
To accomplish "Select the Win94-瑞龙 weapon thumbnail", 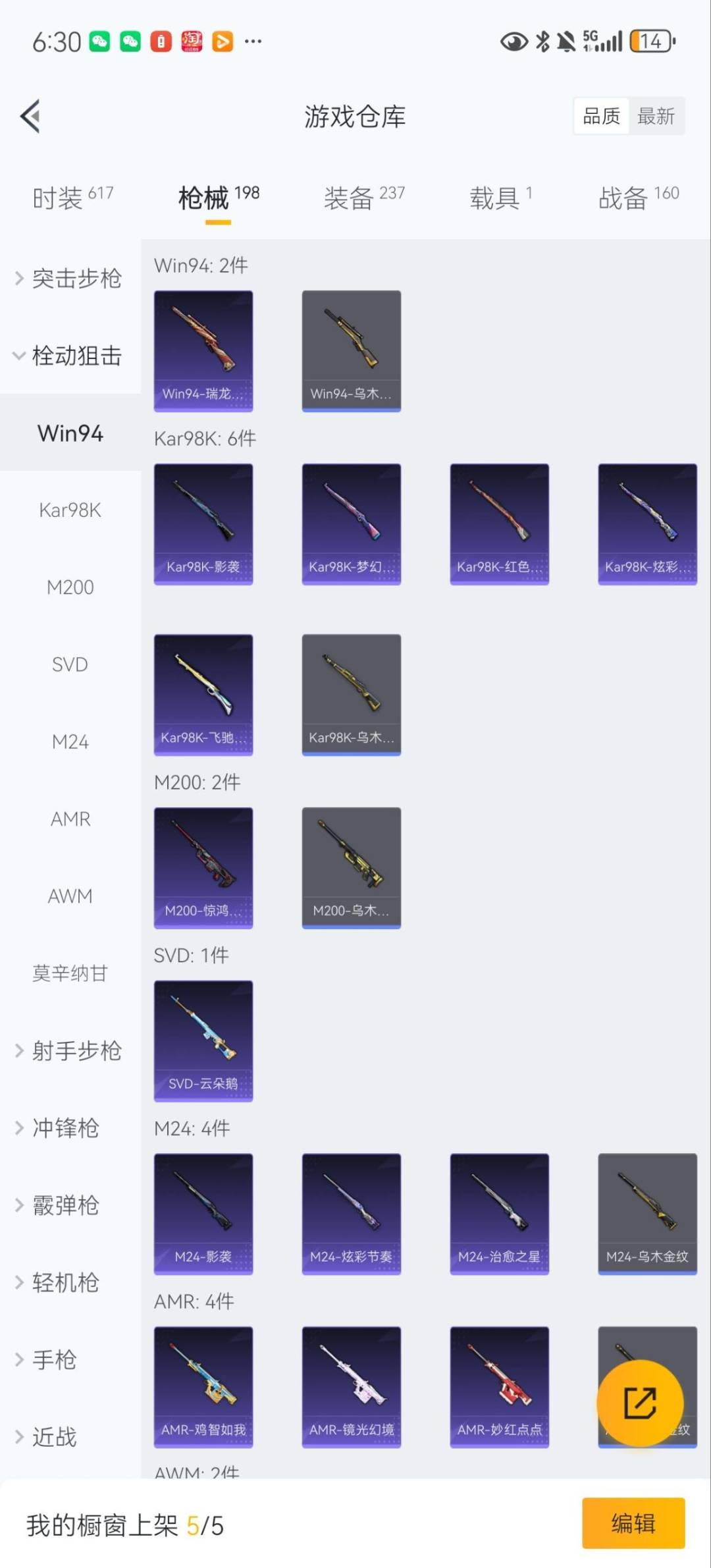I will 203,350.
